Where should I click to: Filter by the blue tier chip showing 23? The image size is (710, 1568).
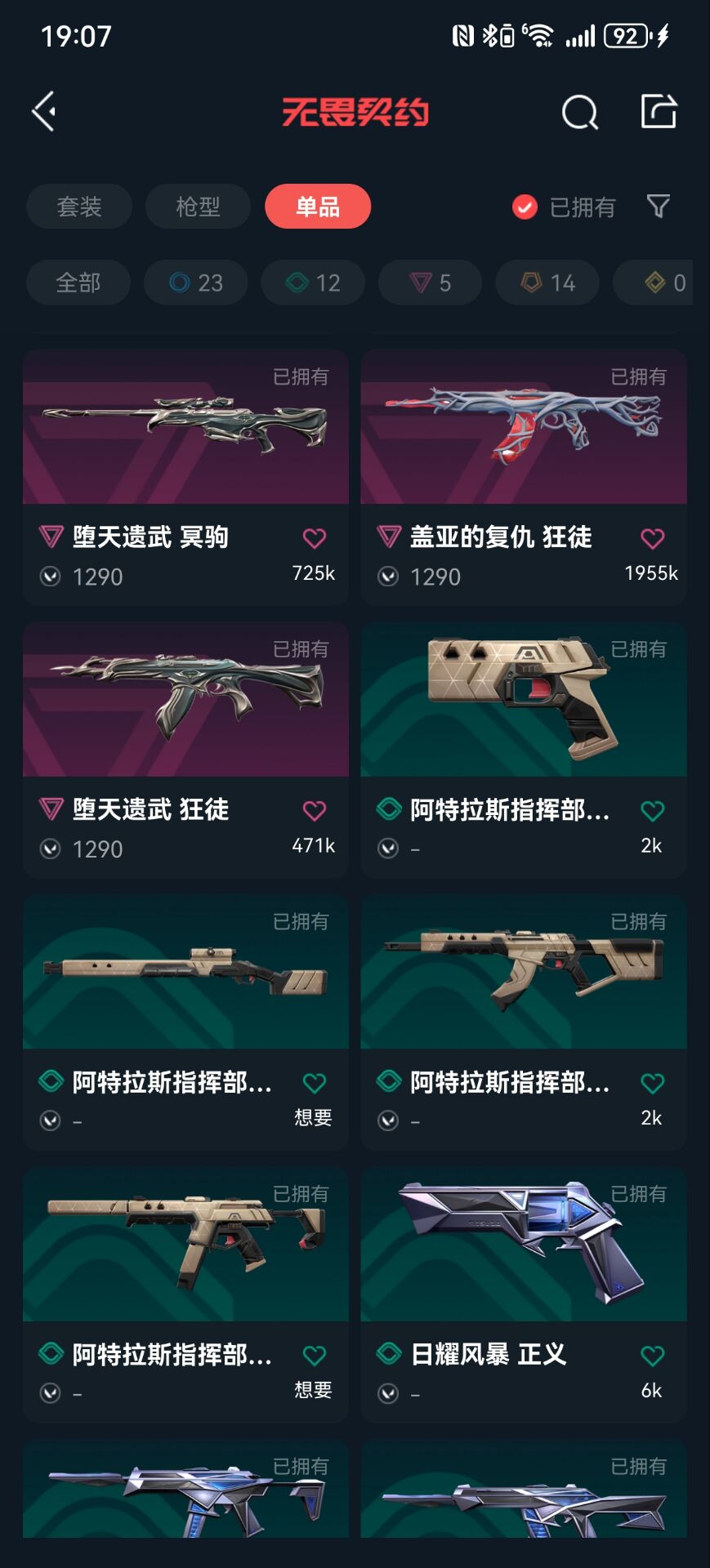(x=196, y=283)
